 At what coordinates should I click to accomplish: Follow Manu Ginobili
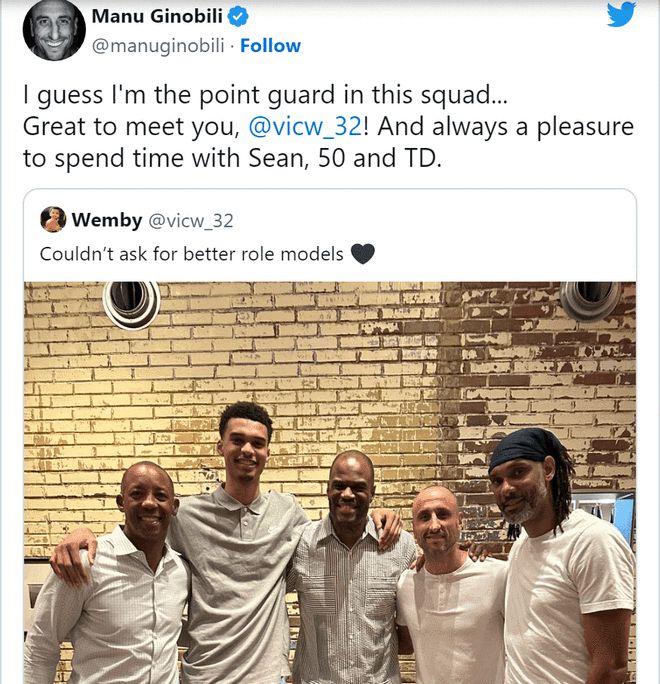coord(270,46)
